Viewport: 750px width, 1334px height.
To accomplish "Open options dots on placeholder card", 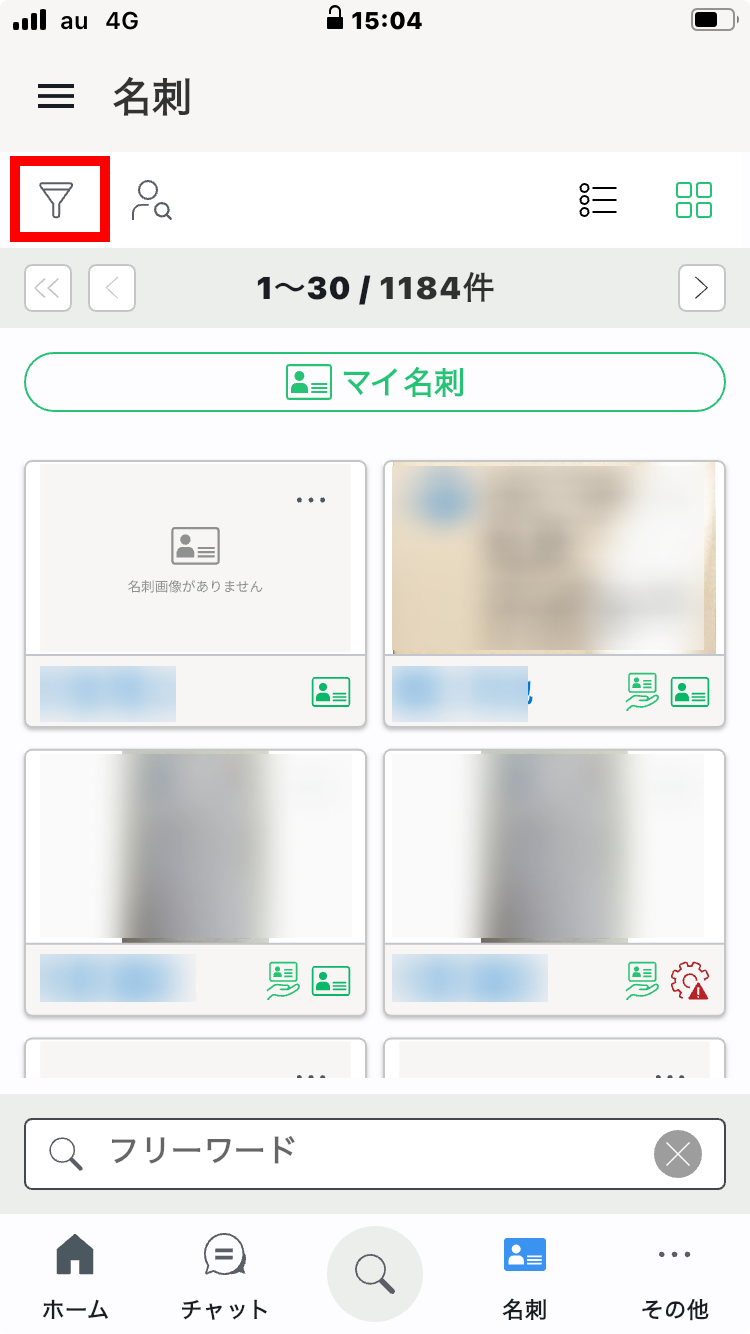I will click(x=311, y=499).
